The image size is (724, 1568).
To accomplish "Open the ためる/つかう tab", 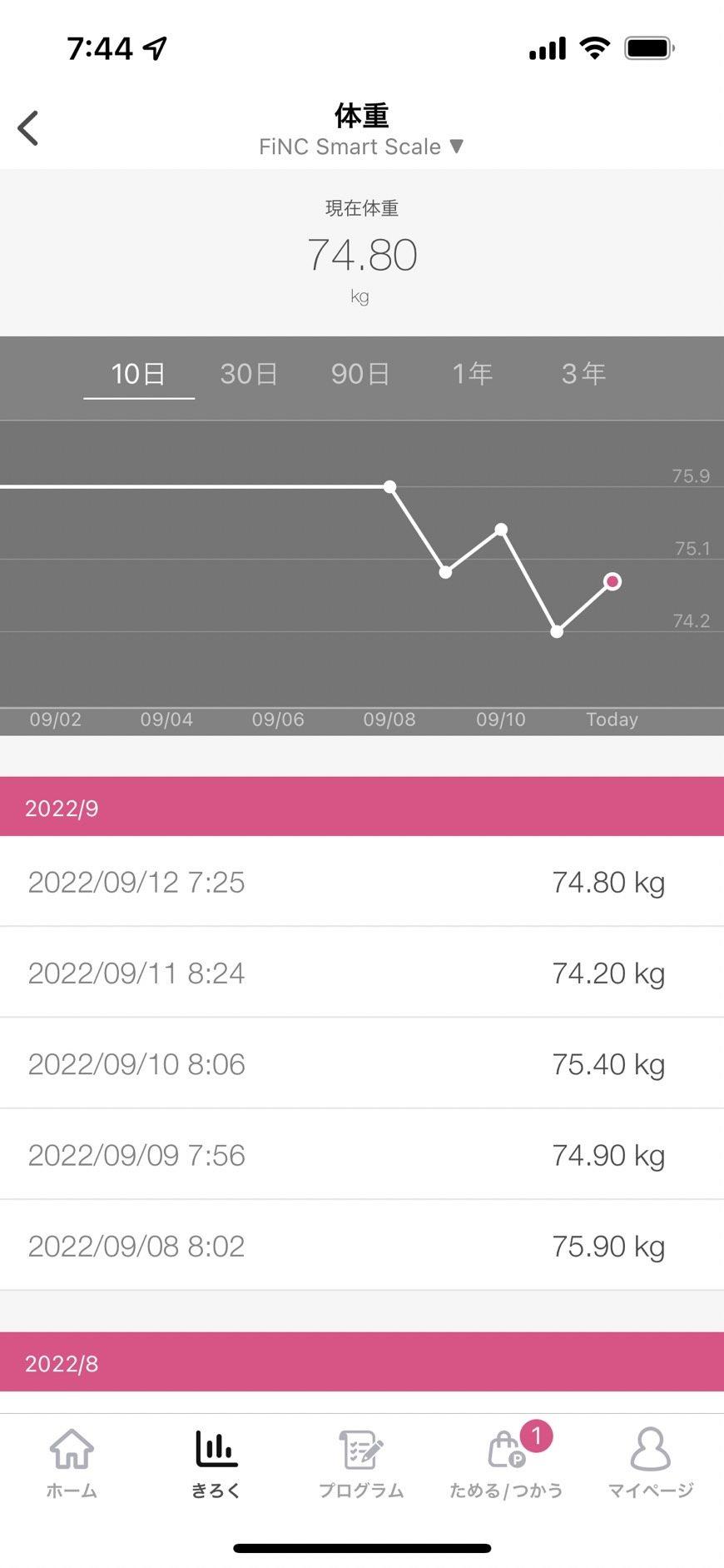I will pyautogui.click(x=506, y=1463).
